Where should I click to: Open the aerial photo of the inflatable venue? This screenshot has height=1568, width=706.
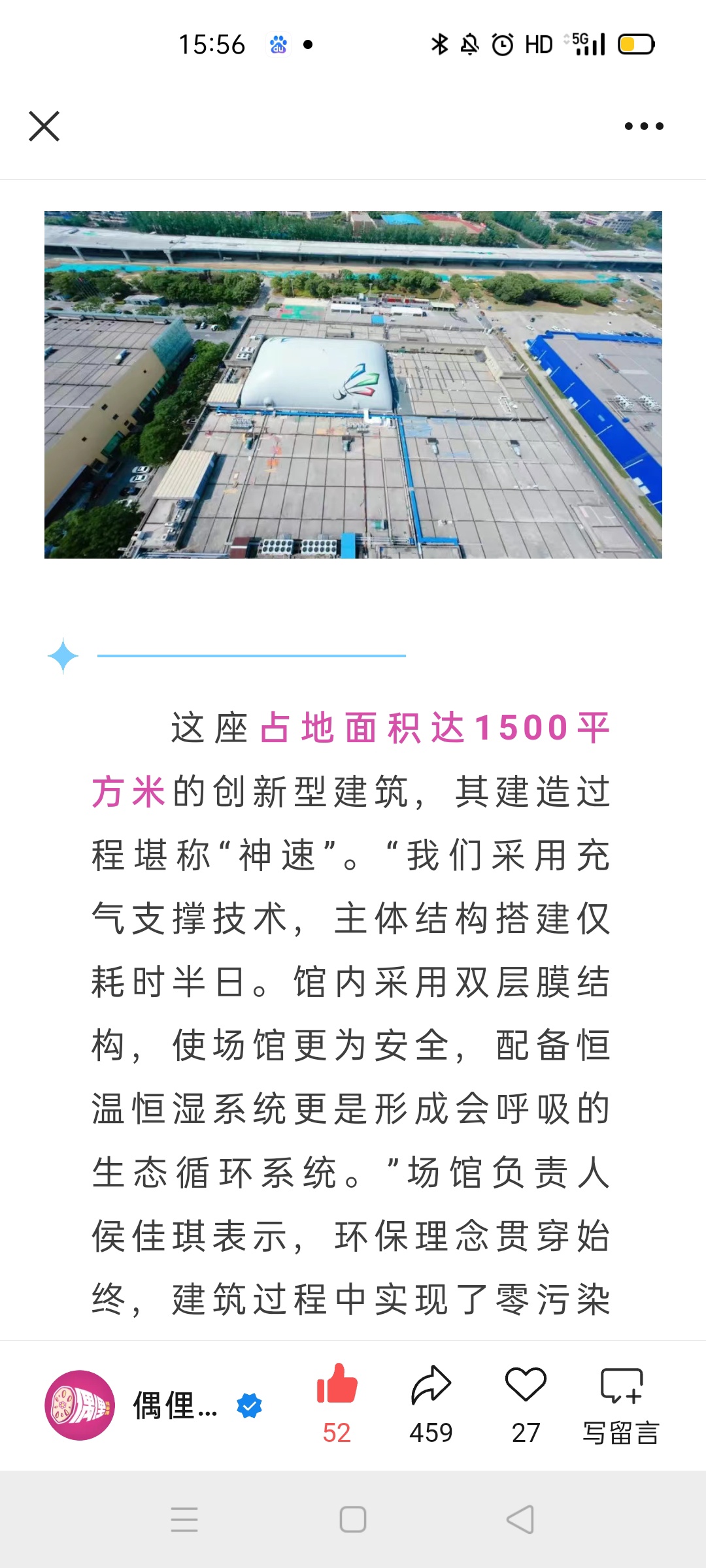pyautogui.click(x=353, y=384)
